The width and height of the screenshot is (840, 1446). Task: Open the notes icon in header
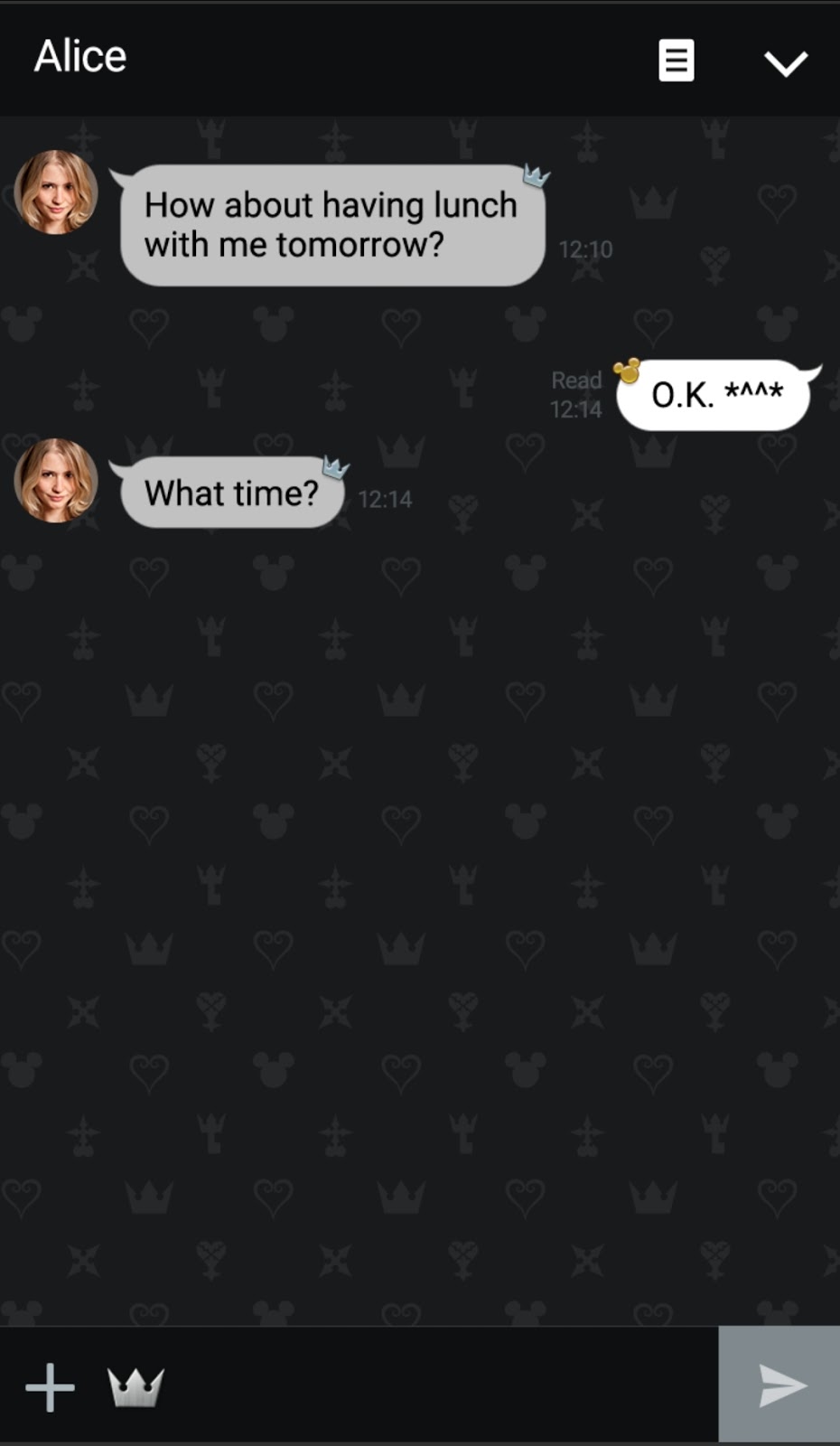(676, 61)
